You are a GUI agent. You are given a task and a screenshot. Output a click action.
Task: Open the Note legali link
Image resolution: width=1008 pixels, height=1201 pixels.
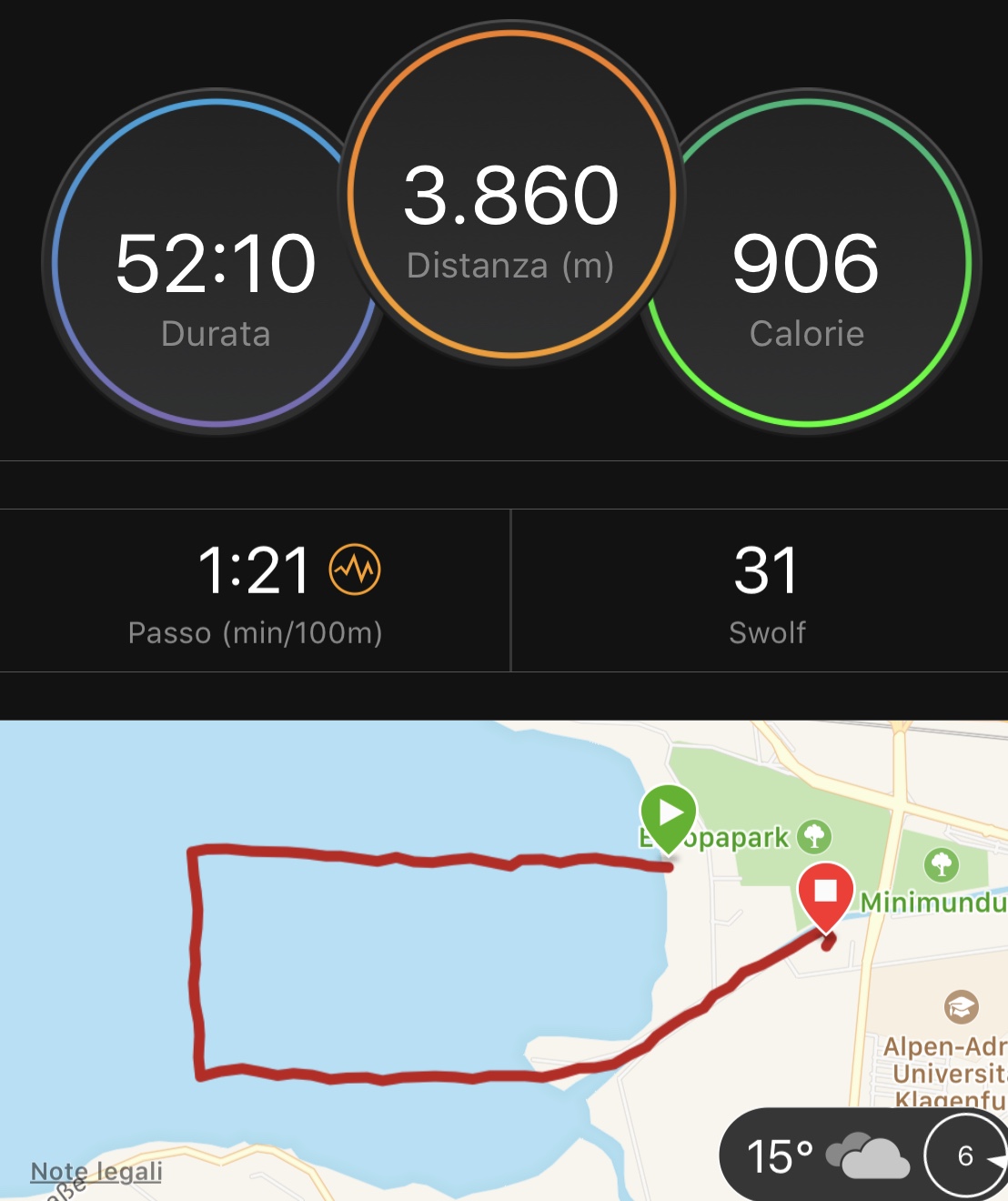click(96, 1171)
